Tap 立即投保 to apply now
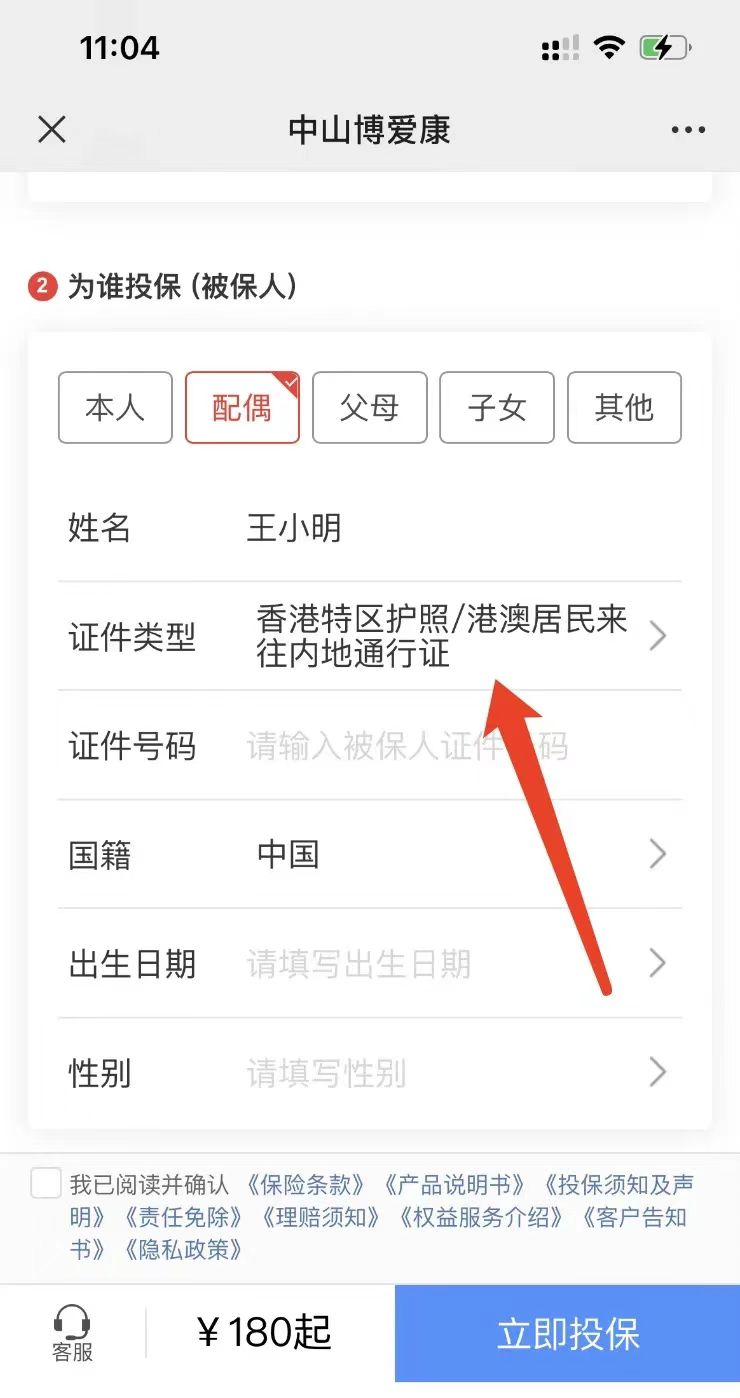740x1398 pixels. click(567, 1334)
